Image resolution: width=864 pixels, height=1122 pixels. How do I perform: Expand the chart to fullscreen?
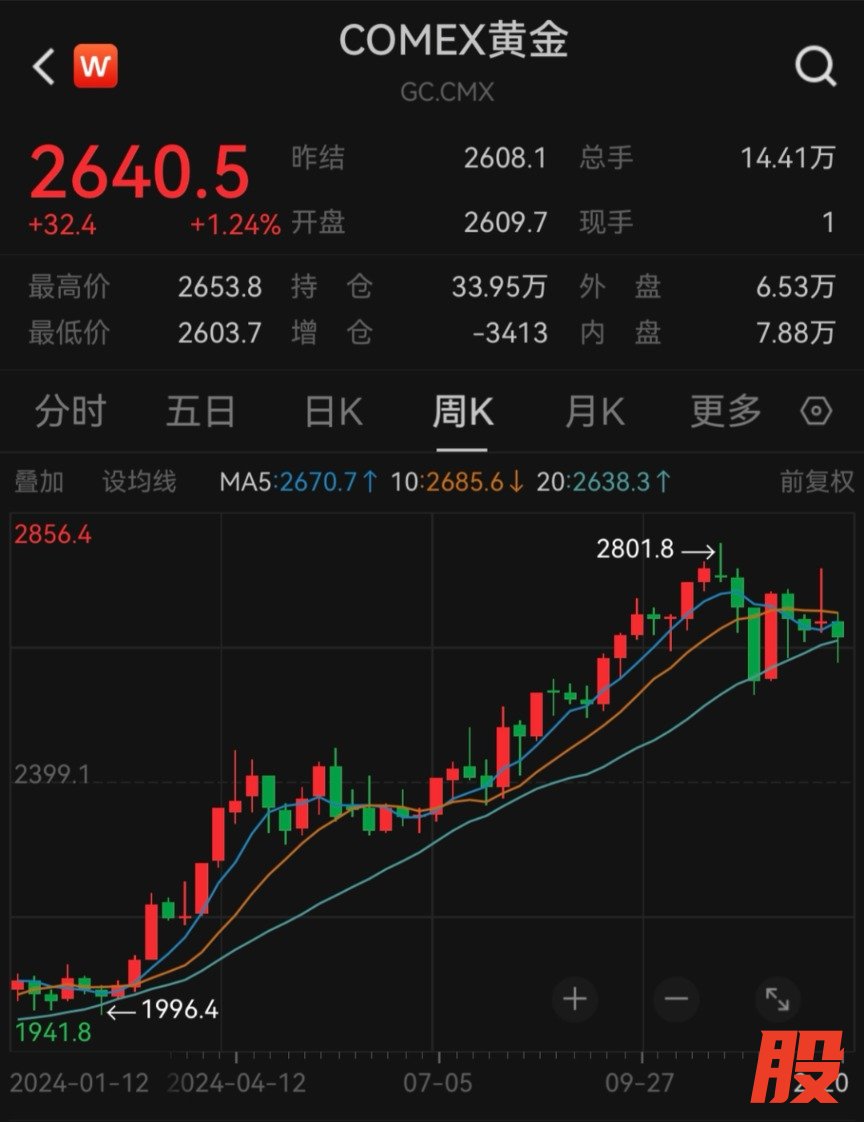tap(777, 998)
